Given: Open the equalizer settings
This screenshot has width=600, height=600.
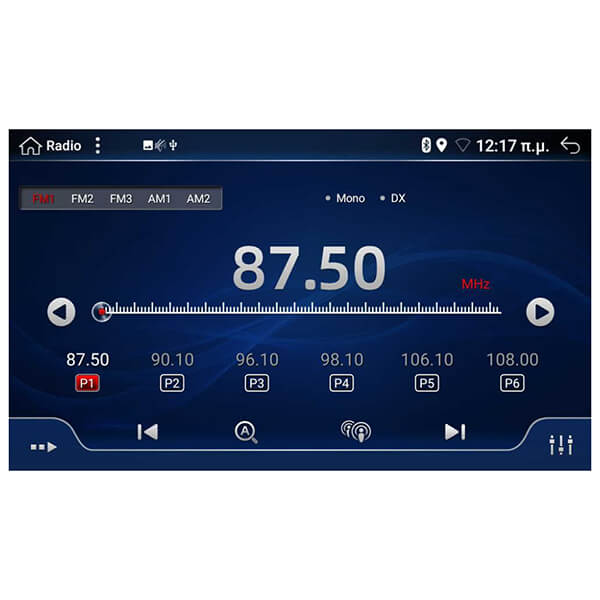Looking at the screenshot, I should (561, 445).
